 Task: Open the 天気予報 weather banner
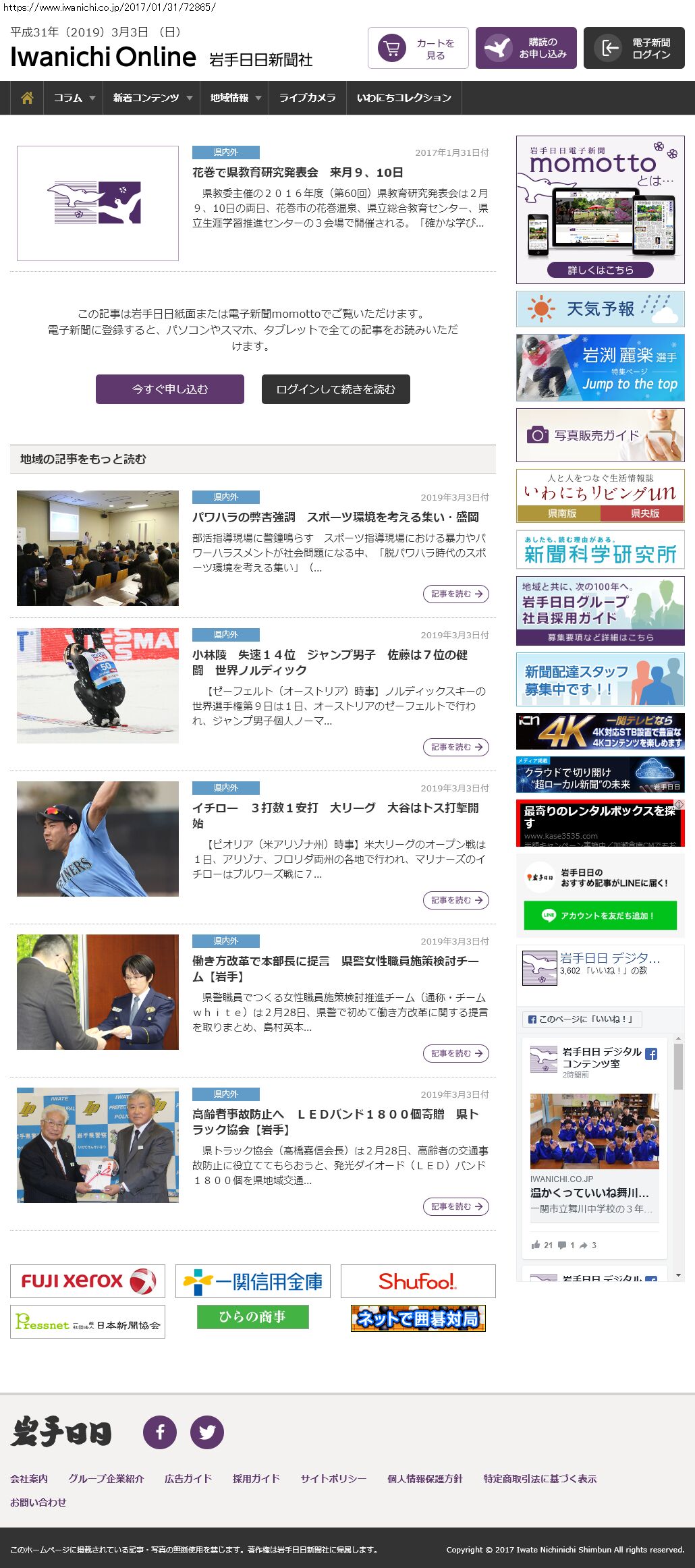tap(600, 309)
